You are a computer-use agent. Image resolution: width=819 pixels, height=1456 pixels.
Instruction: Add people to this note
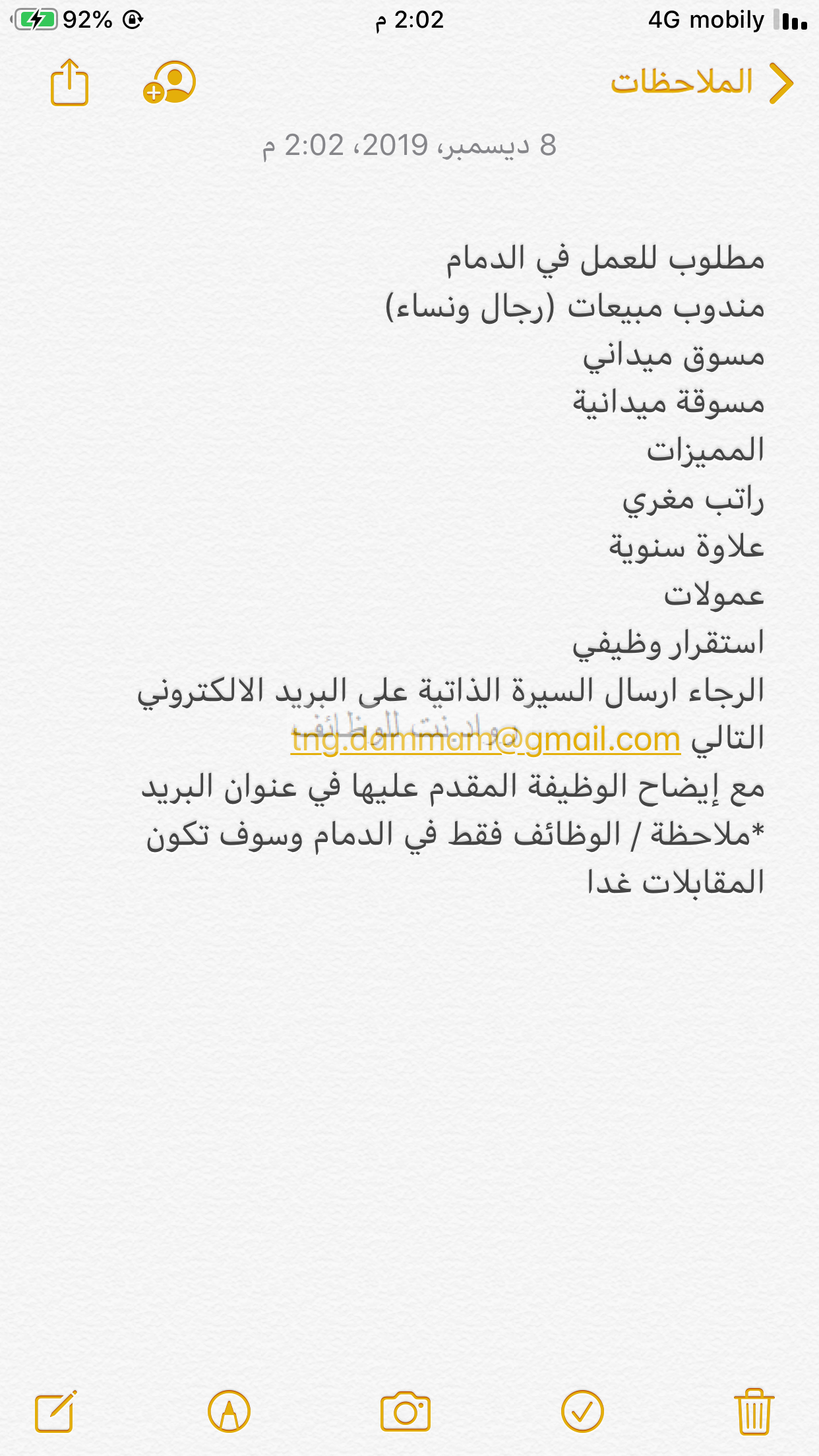coord(169,82)
